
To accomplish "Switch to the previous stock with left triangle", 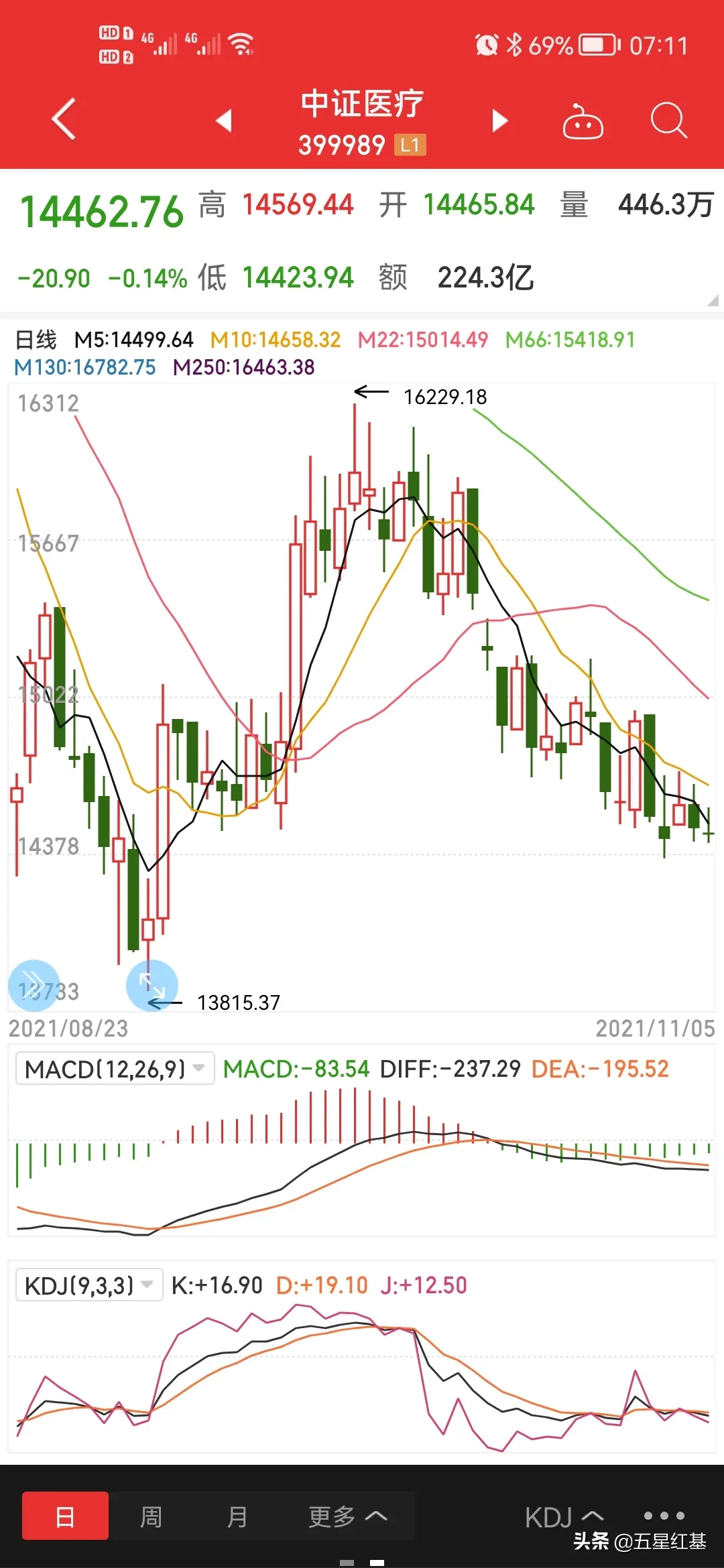I will [224, 121].
